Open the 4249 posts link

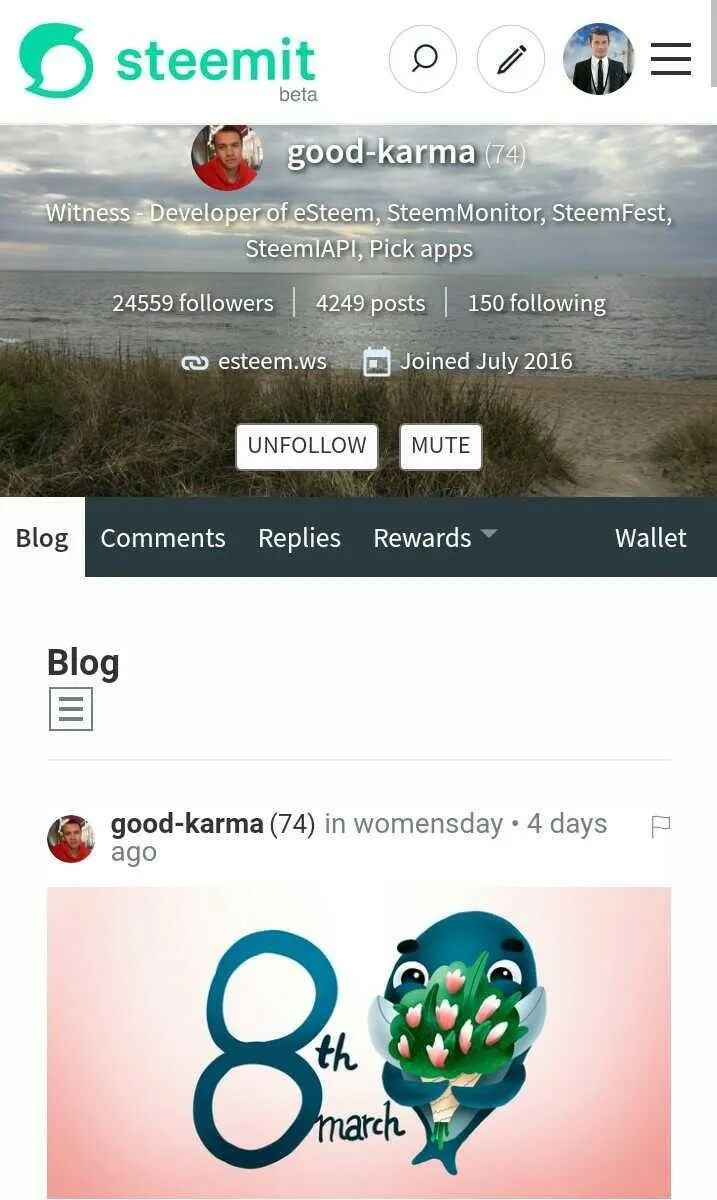coord(370,303)
